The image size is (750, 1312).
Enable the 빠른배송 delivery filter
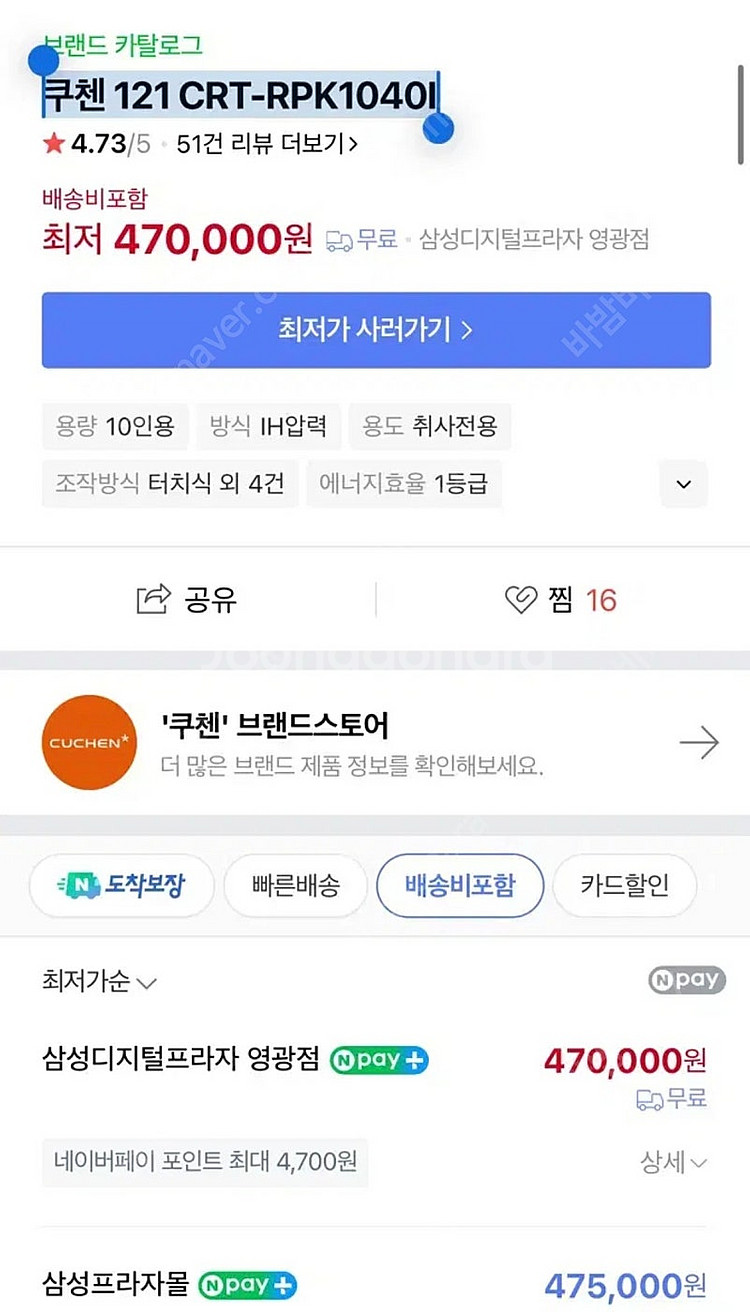click(x=296, y=886)
